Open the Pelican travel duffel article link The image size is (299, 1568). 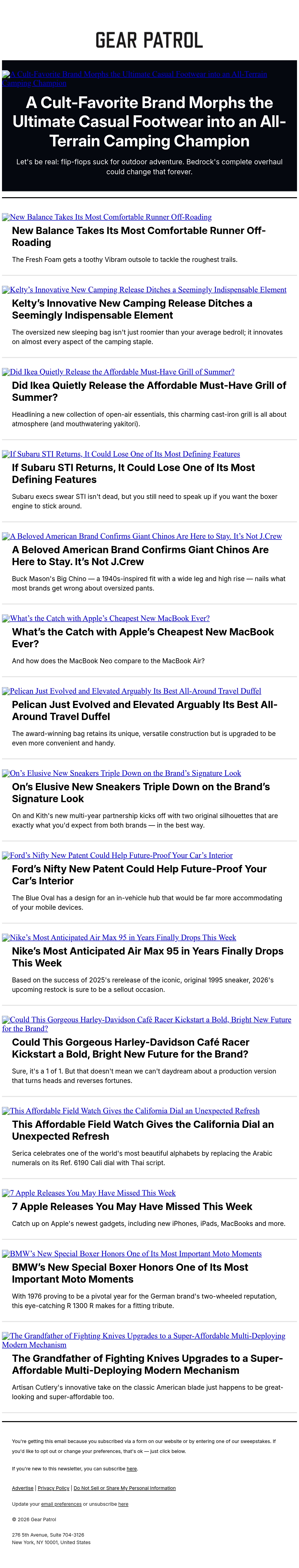pos(132,691)
